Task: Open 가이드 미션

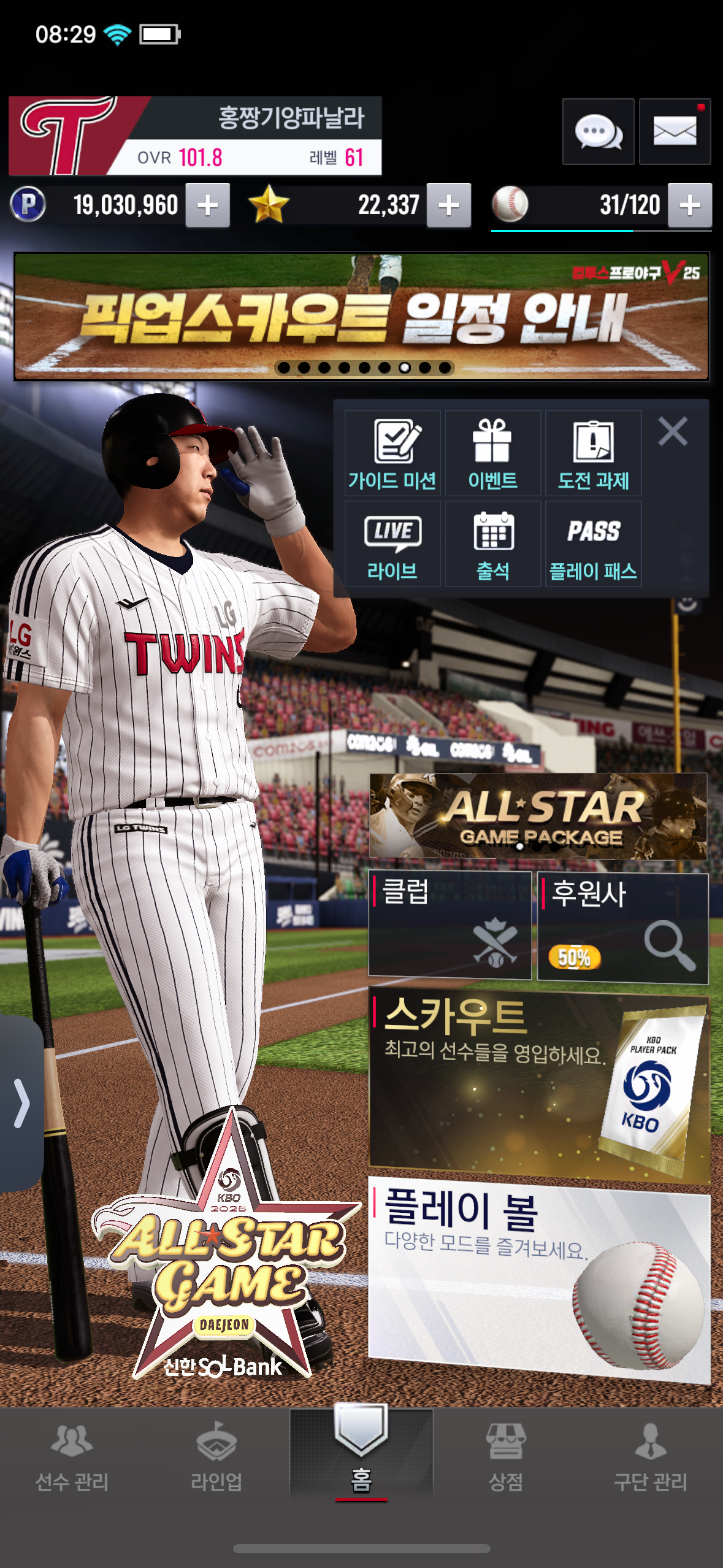Action: 392,453
